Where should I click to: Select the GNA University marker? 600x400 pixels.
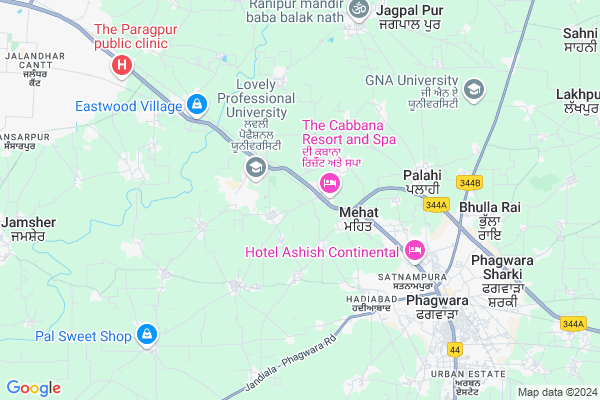pyautogui.click(x=474, y=90)
